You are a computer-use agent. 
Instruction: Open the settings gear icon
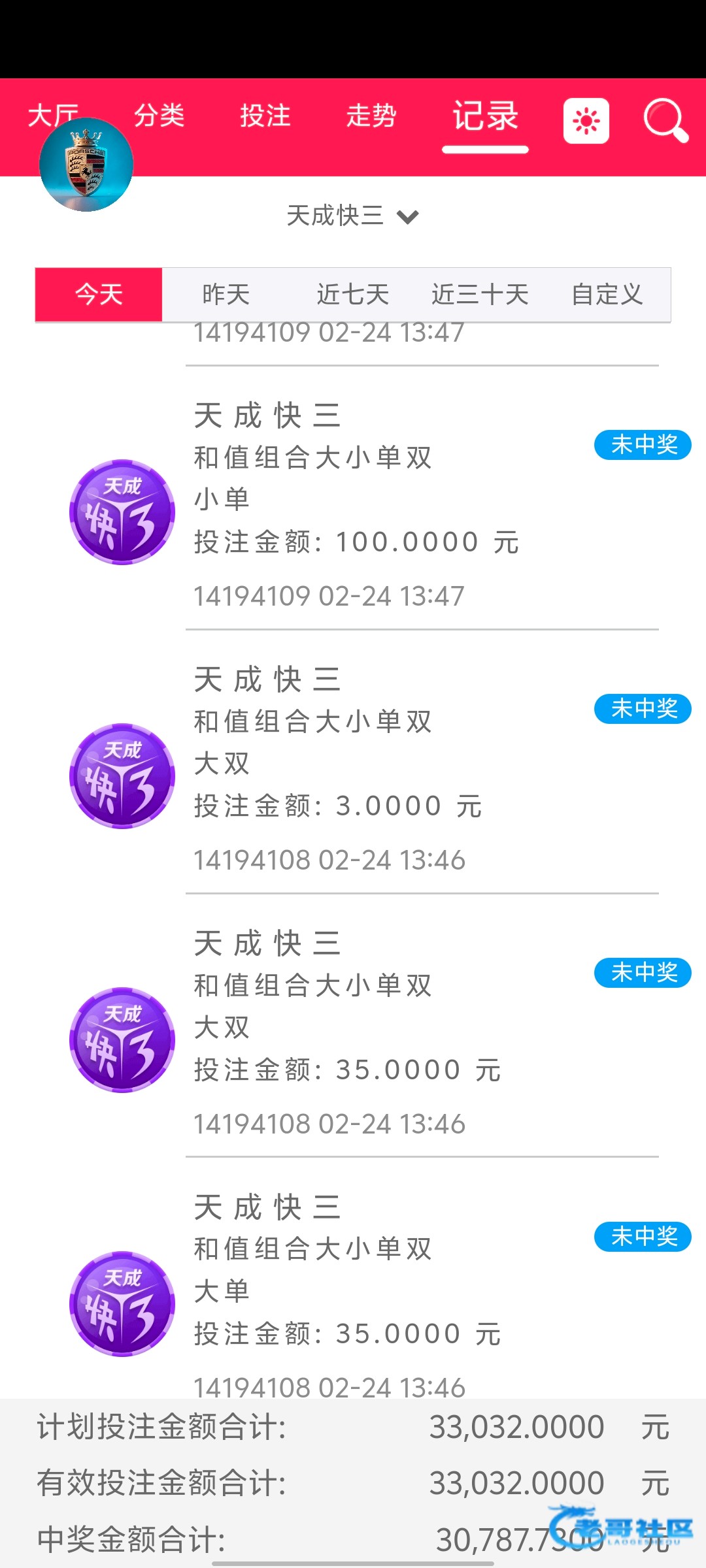pos(586,121)
